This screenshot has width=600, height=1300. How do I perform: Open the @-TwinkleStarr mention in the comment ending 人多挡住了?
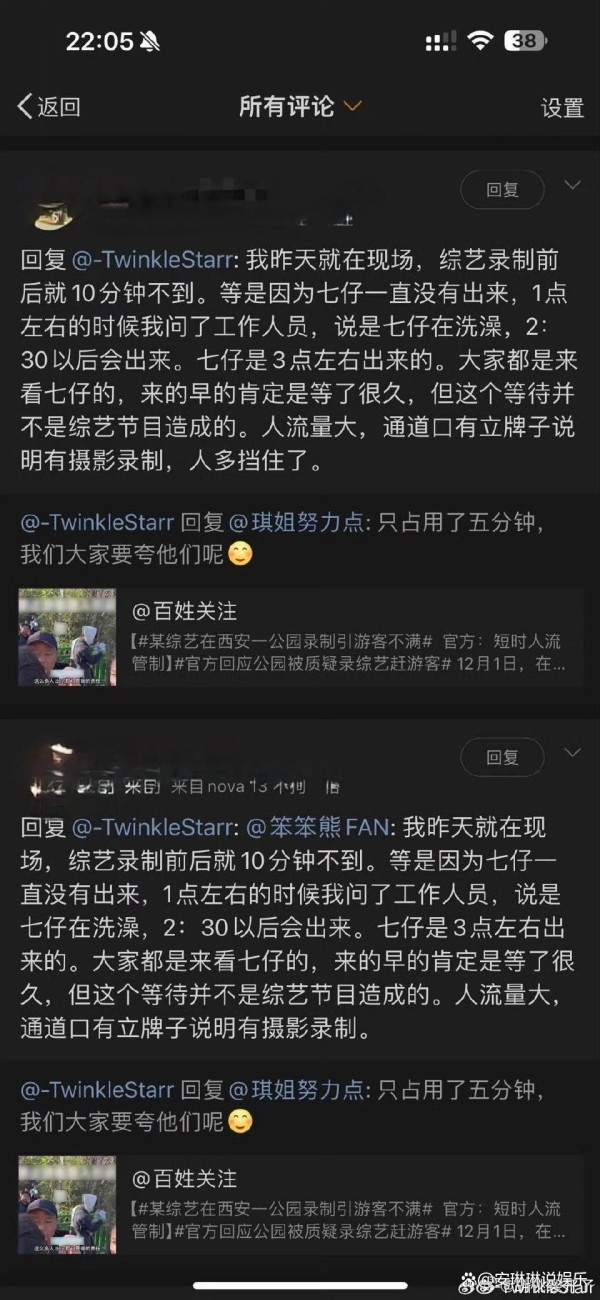(155, 260)
